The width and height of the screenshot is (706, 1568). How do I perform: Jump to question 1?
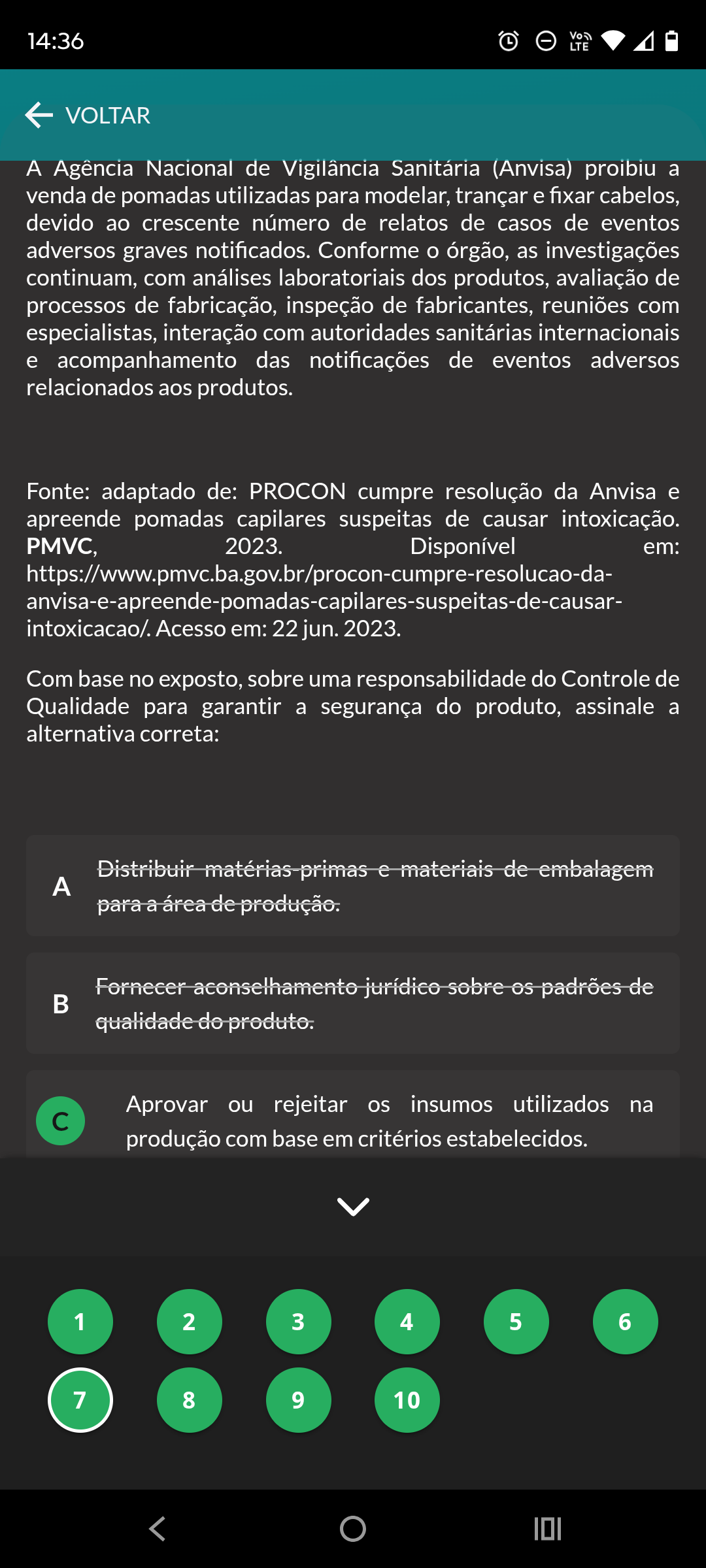(x=80, y=1322)
